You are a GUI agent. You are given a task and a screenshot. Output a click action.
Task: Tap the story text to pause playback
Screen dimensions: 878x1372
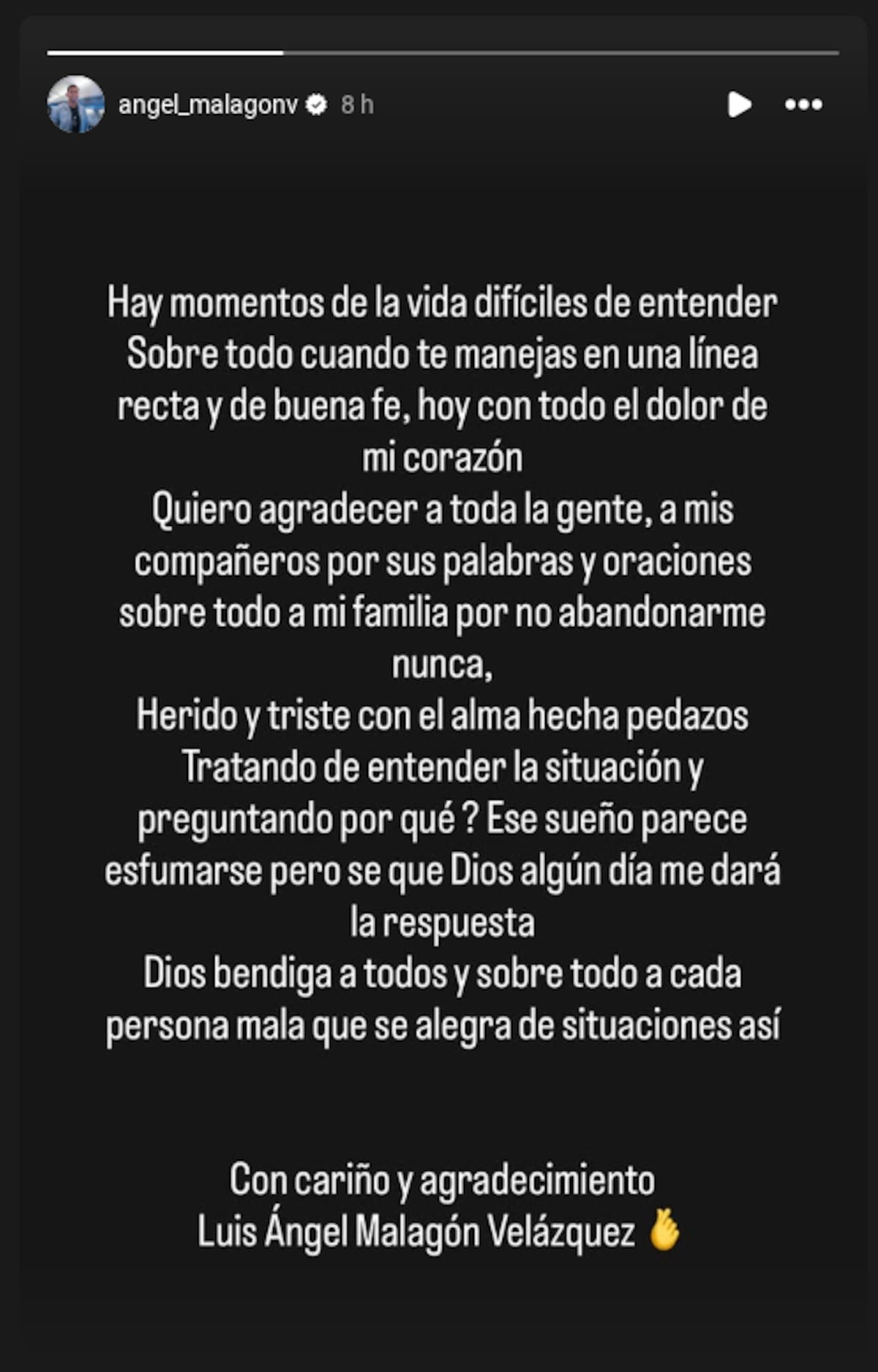(439, 658)
